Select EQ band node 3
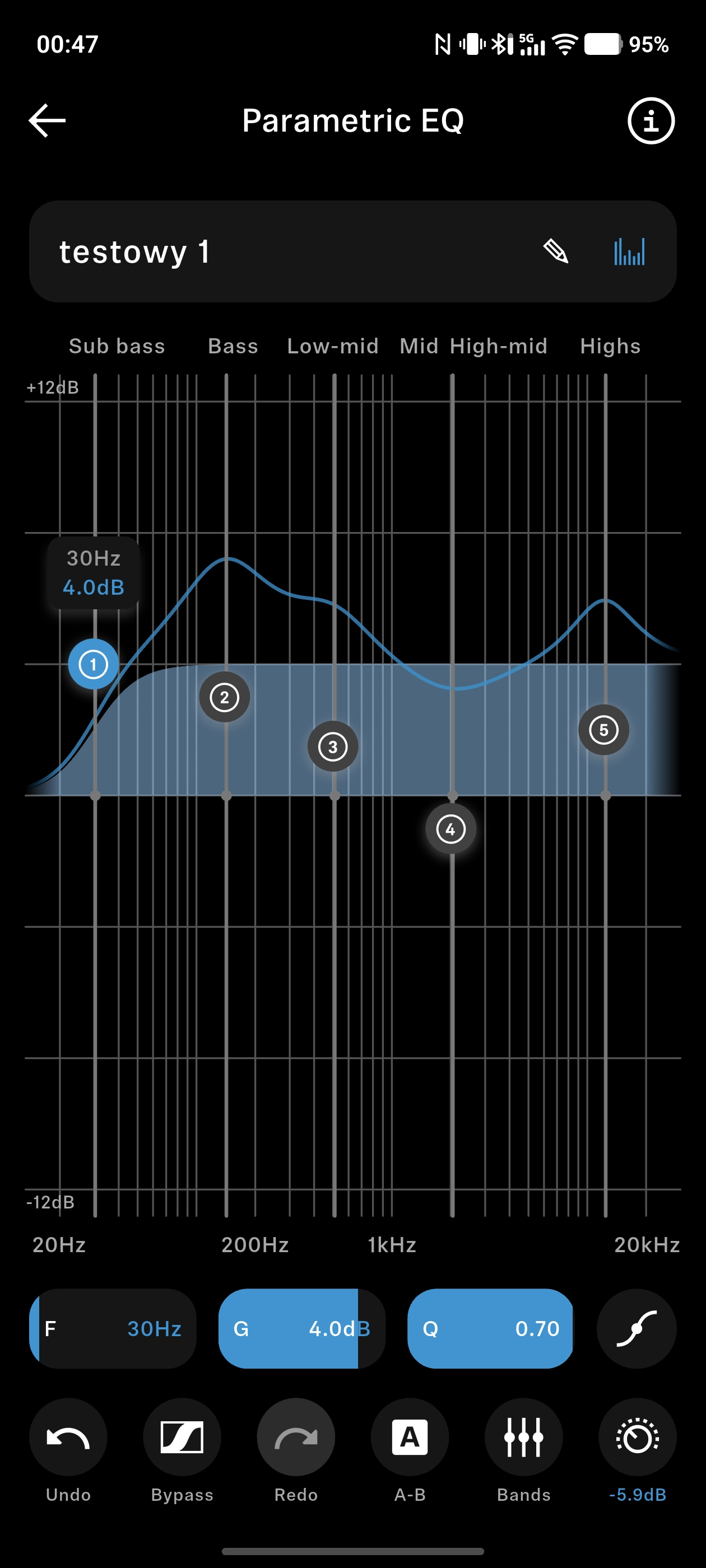This screenshot has width=706, height=1568. tap(333, 746)
